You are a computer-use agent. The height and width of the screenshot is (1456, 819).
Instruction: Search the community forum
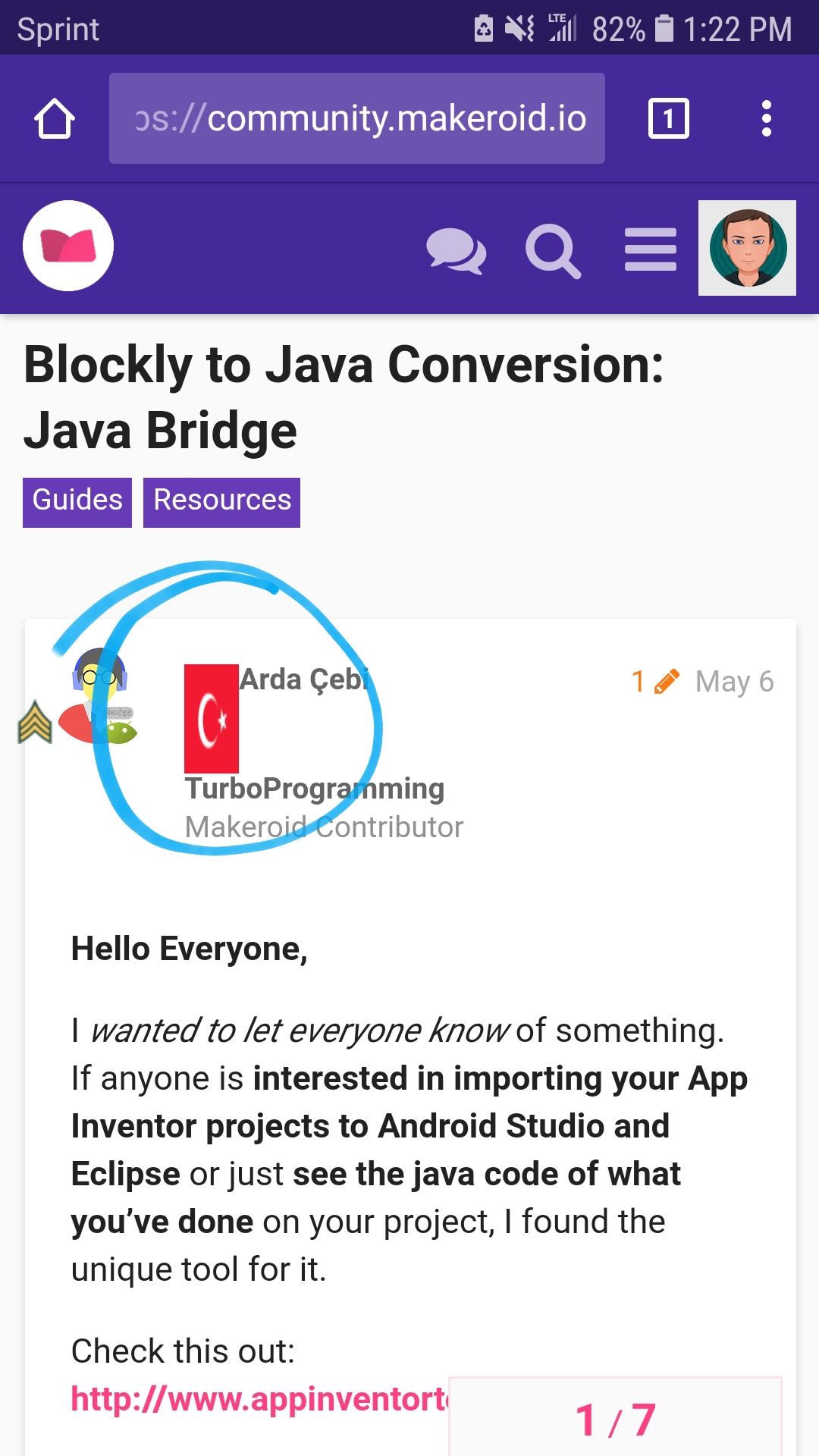[x=553, y=250]
